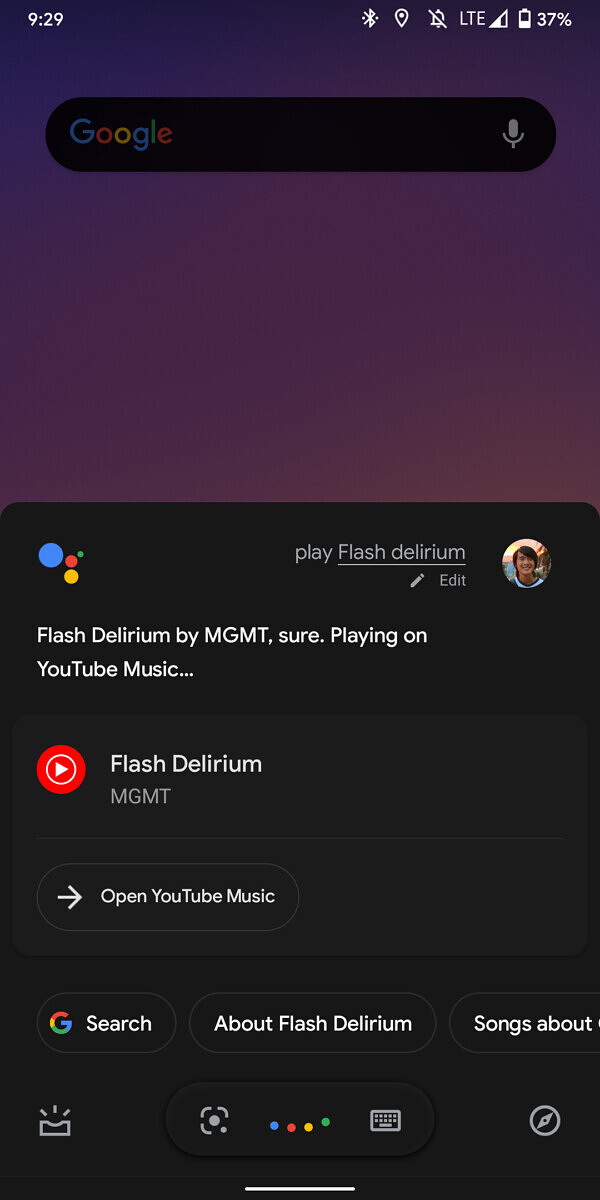600x1200 pixels.
Task: Switch to keyboard input
Action: click(x=386, y=1120)
